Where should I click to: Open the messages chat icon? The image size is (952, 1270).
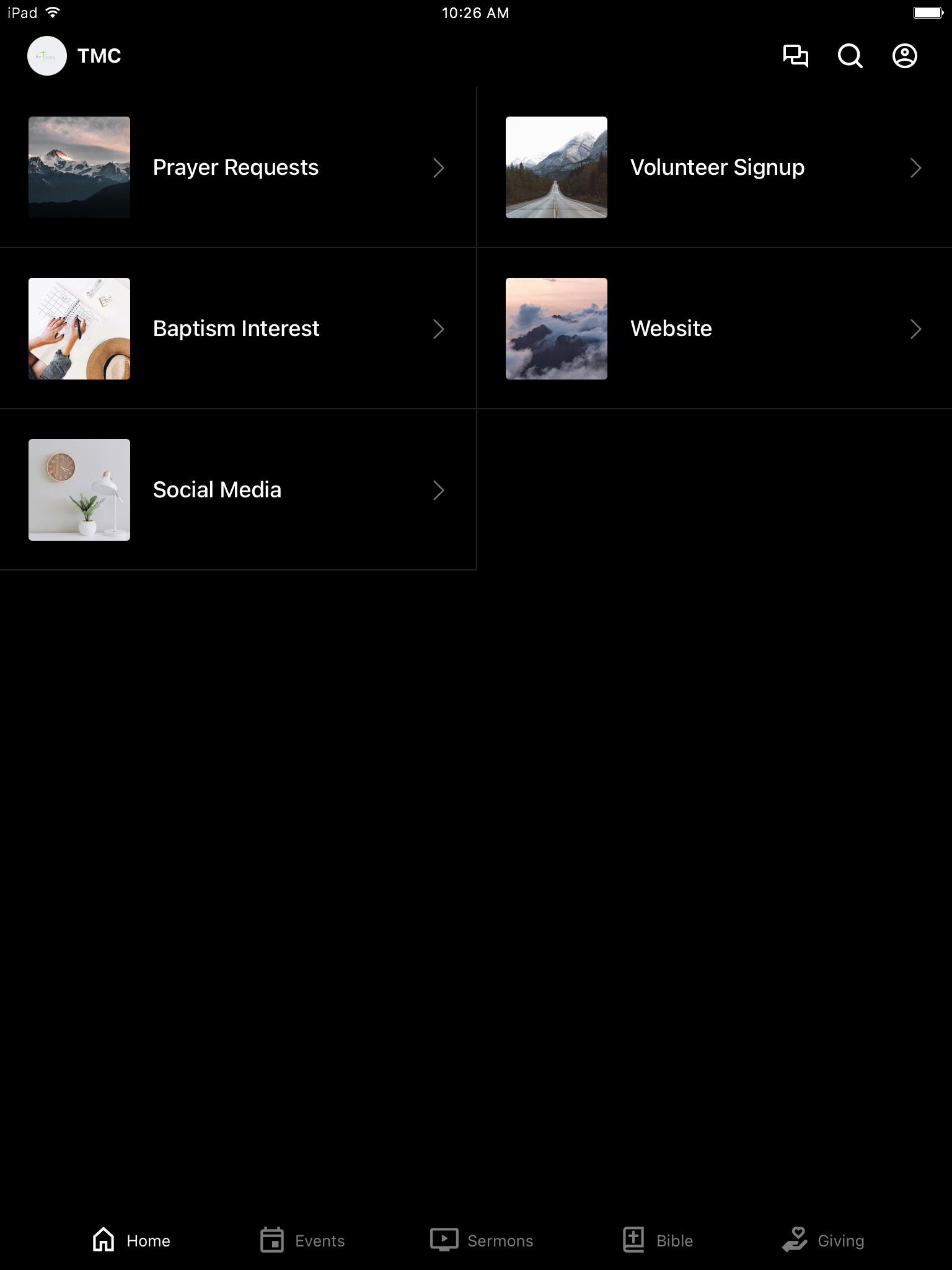click(x=795, y=56)
